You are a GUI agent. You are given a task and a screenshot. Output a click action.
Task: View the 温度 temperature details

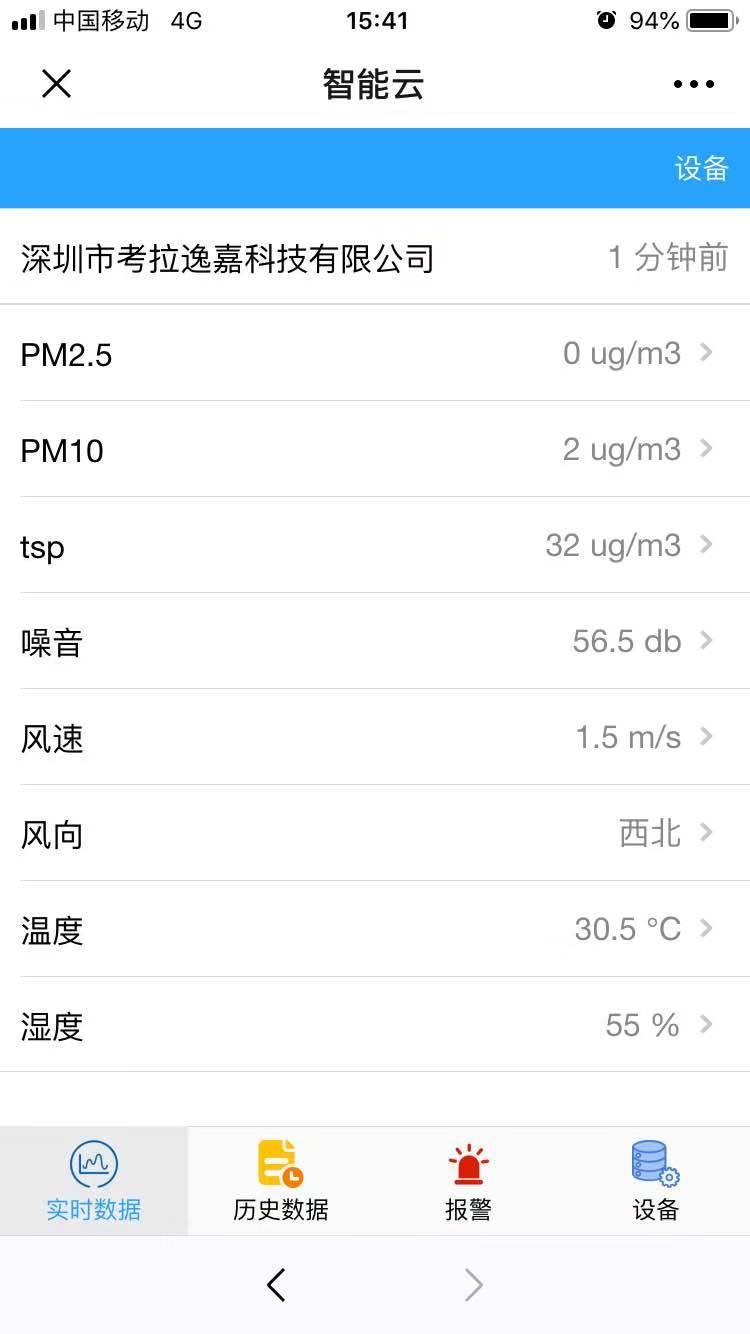tap(375, 929)
